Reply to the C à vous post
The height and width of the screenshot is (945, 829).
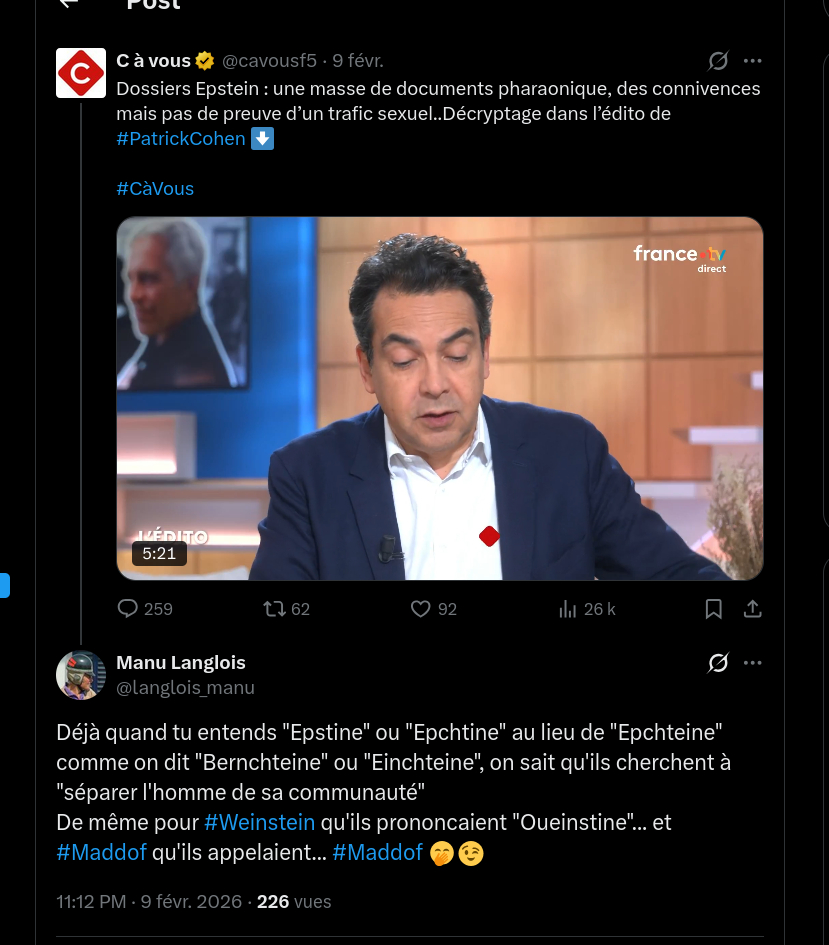tap(128, 608)
